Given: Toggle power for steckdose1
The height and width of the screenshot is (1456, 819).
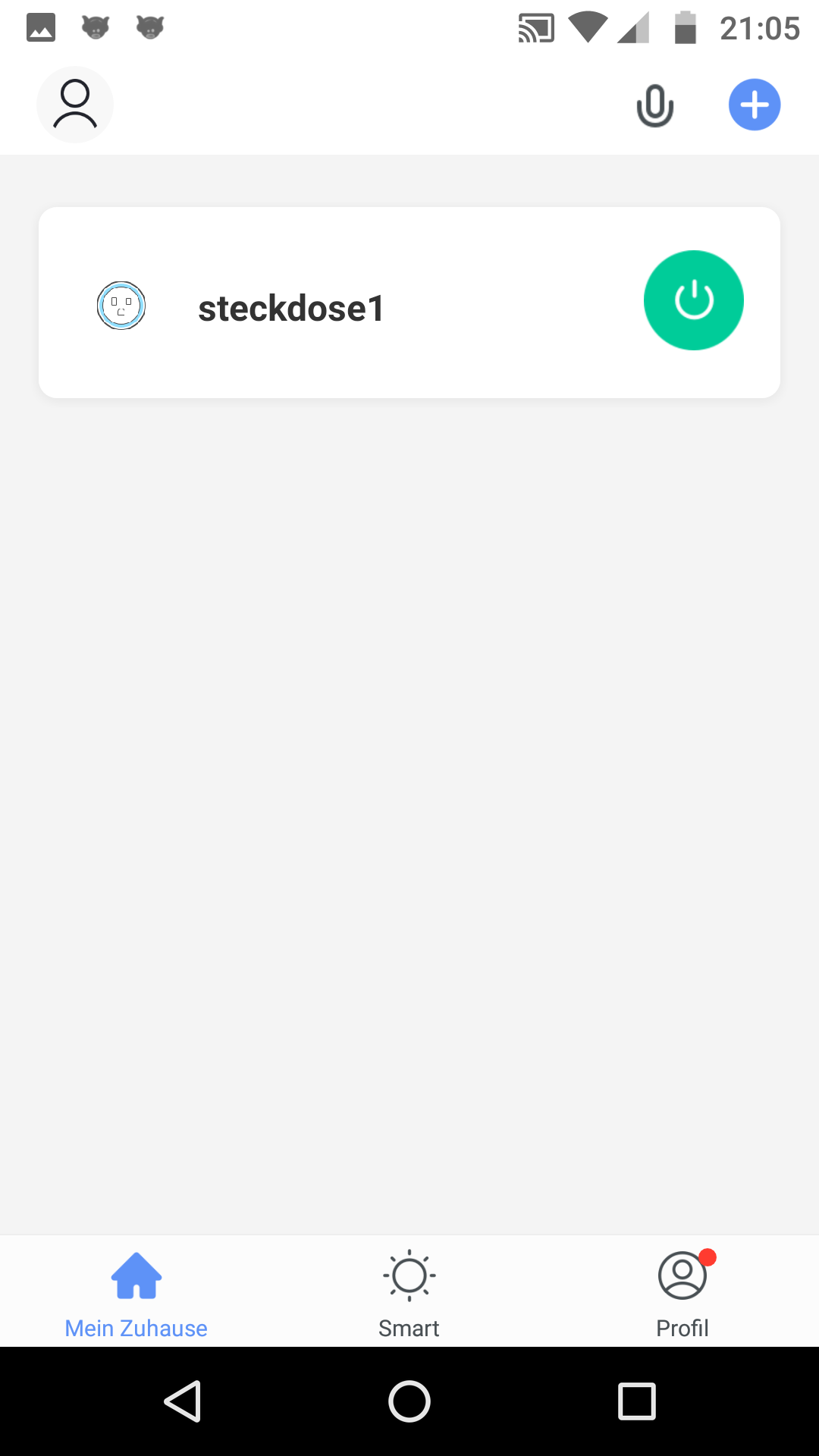Looking at the screenshot, I should (694, 300).
